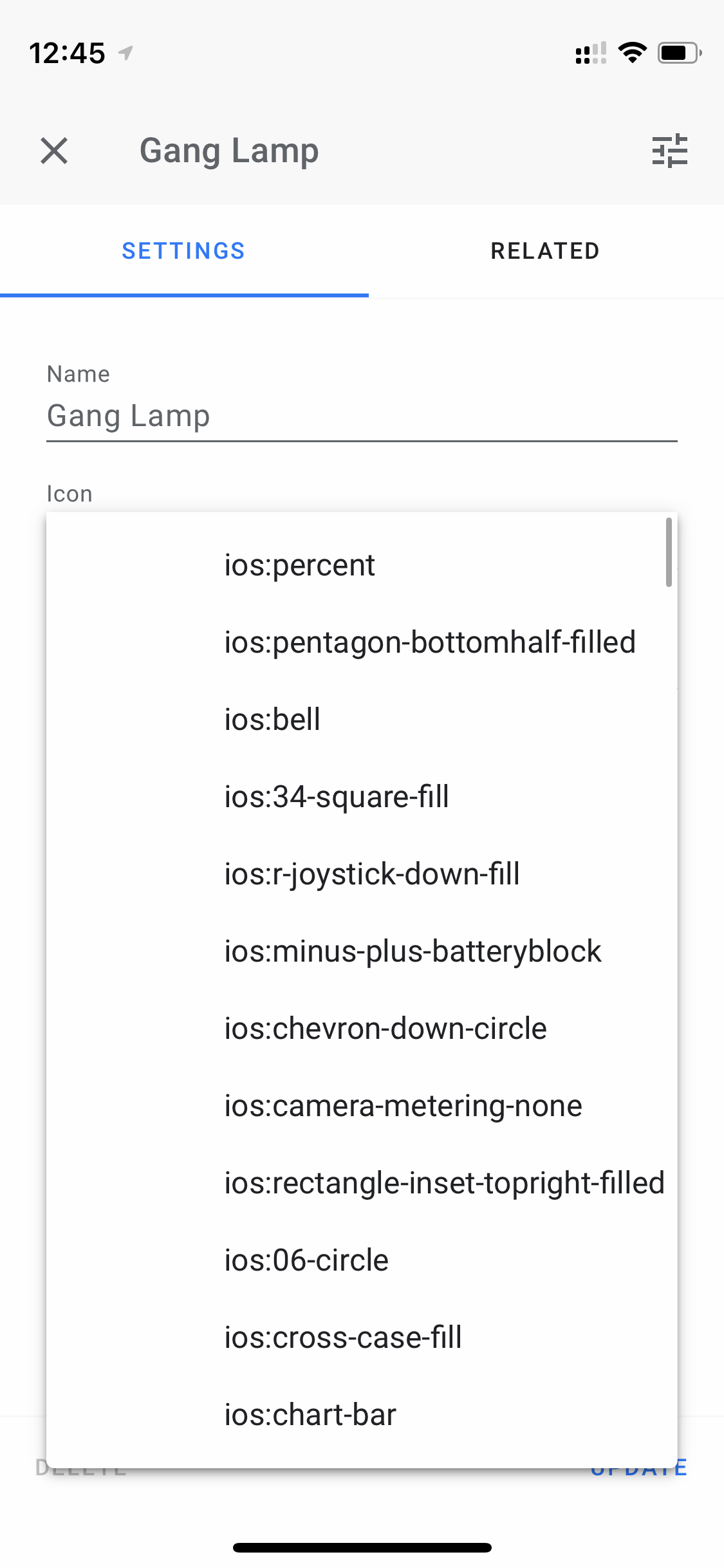
Task: Open the advanced settings tune icon
Action: point(670,151)
